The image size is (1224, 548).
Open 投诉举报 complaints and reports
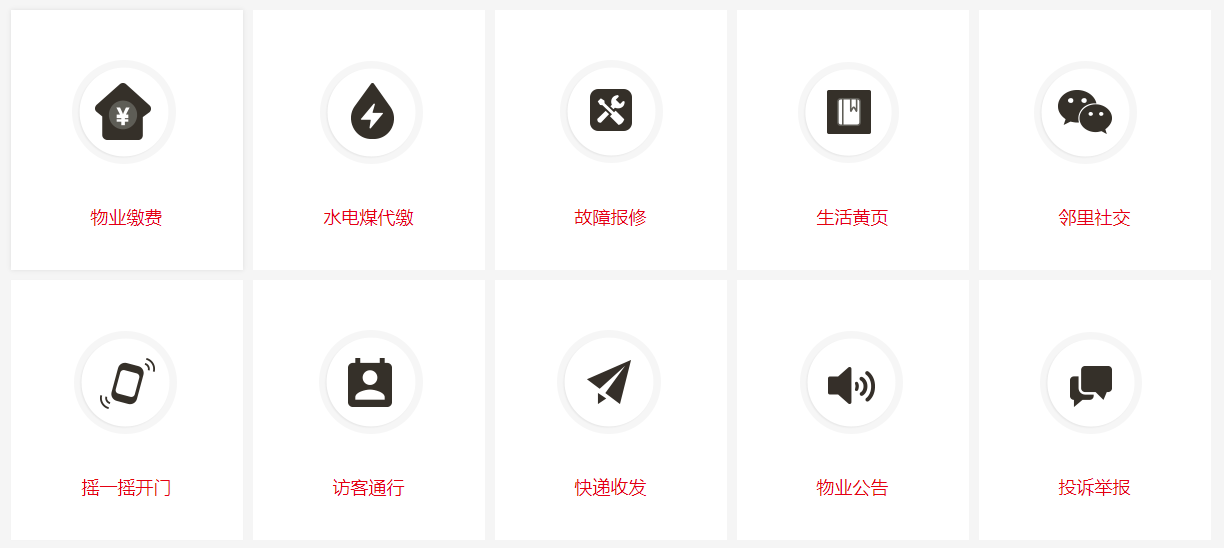pos(1095,410)
